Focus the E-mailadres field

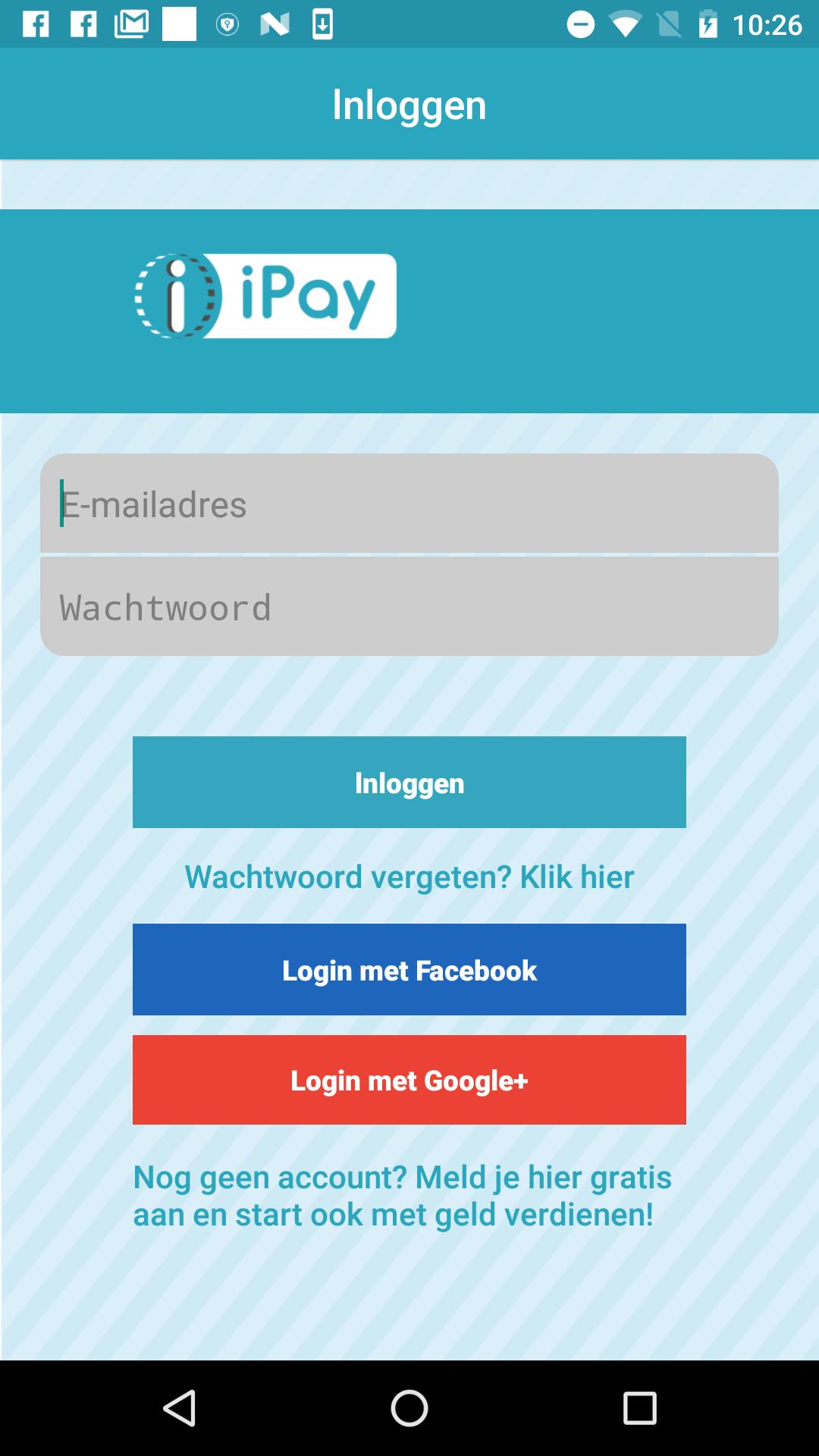point(409,504)
